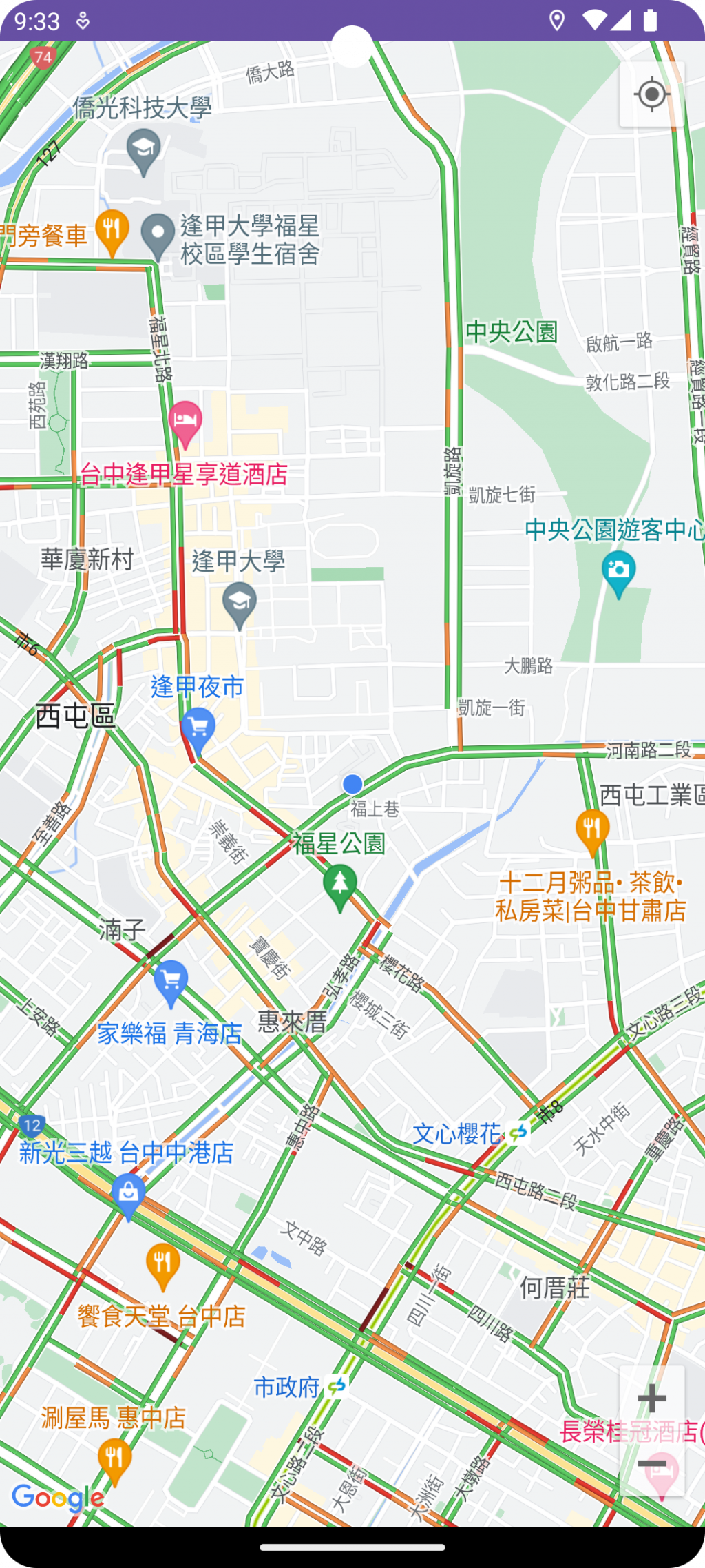Zoom in with the plus button
The image size is (705, 1568).
click(651, 1398)
